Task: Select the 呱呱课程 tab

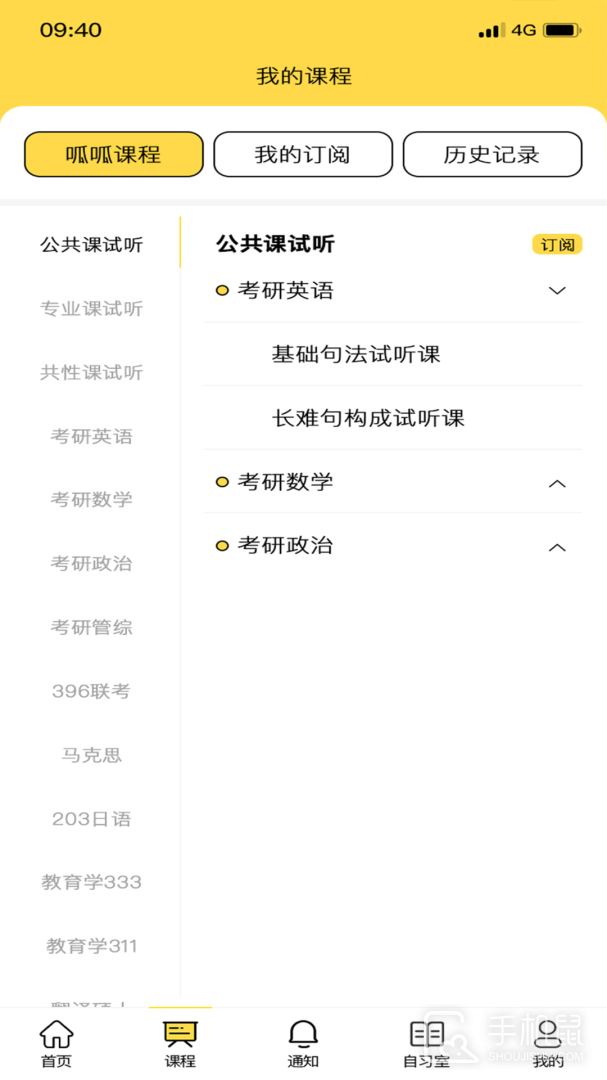Action: point(113,155)
